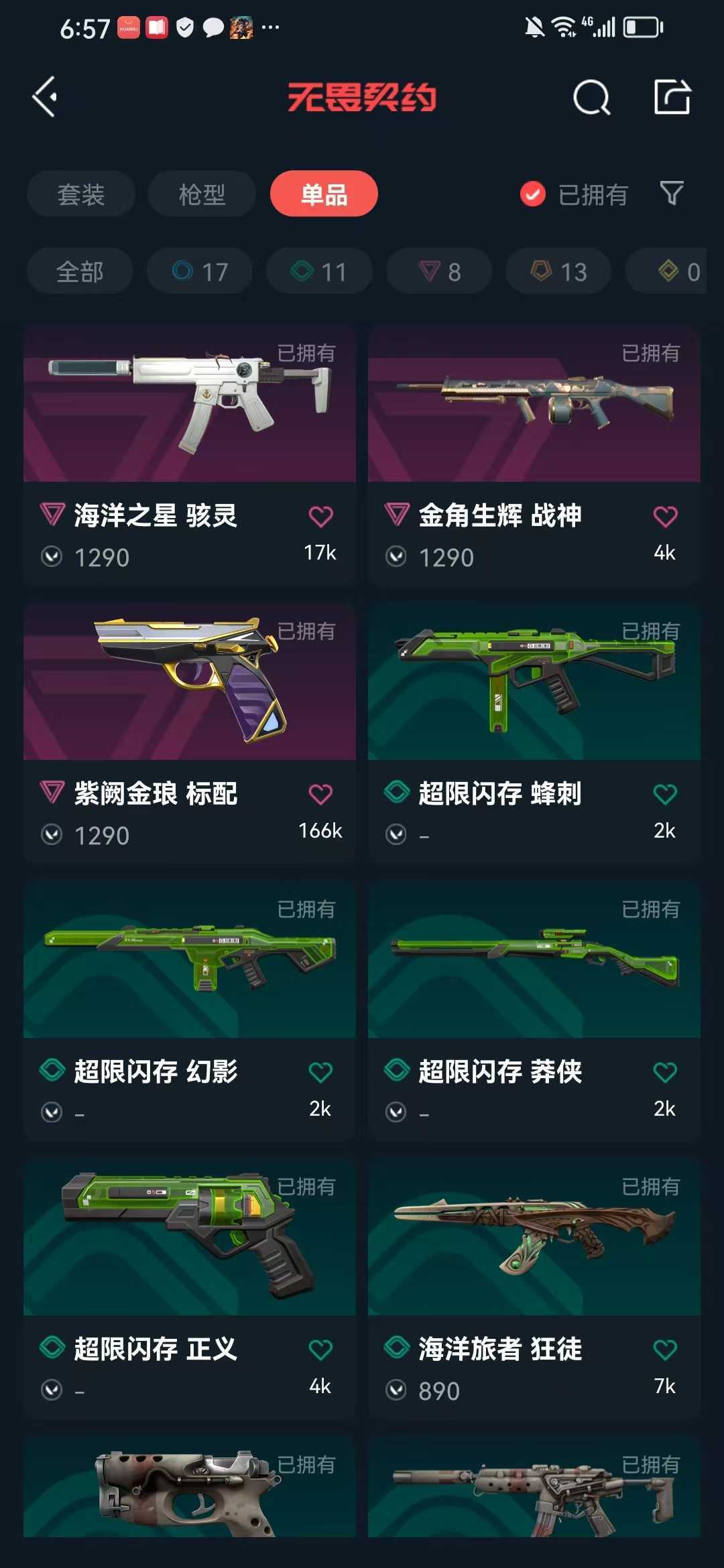Open the 海洋旅者 狂徒 skin card
This screenshot has width=724, height=1568.
pos(534,1290)
